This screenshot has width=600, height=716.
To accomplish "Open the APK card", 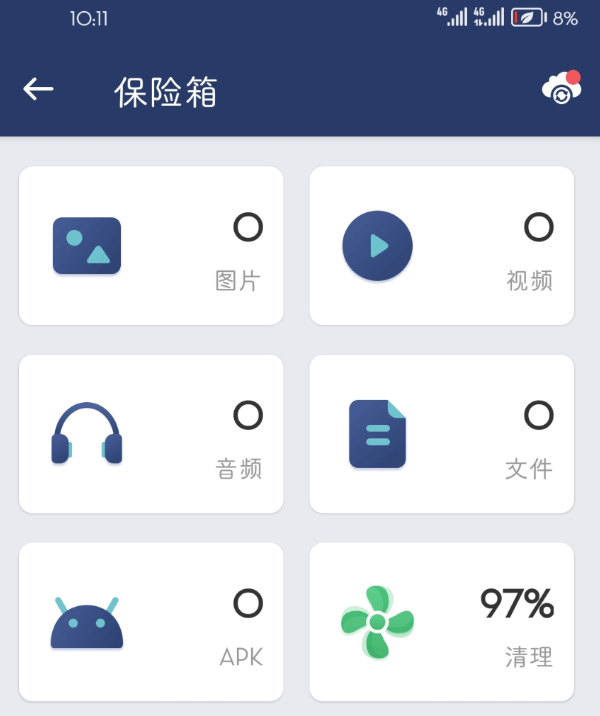I will [x=151, y=622].
